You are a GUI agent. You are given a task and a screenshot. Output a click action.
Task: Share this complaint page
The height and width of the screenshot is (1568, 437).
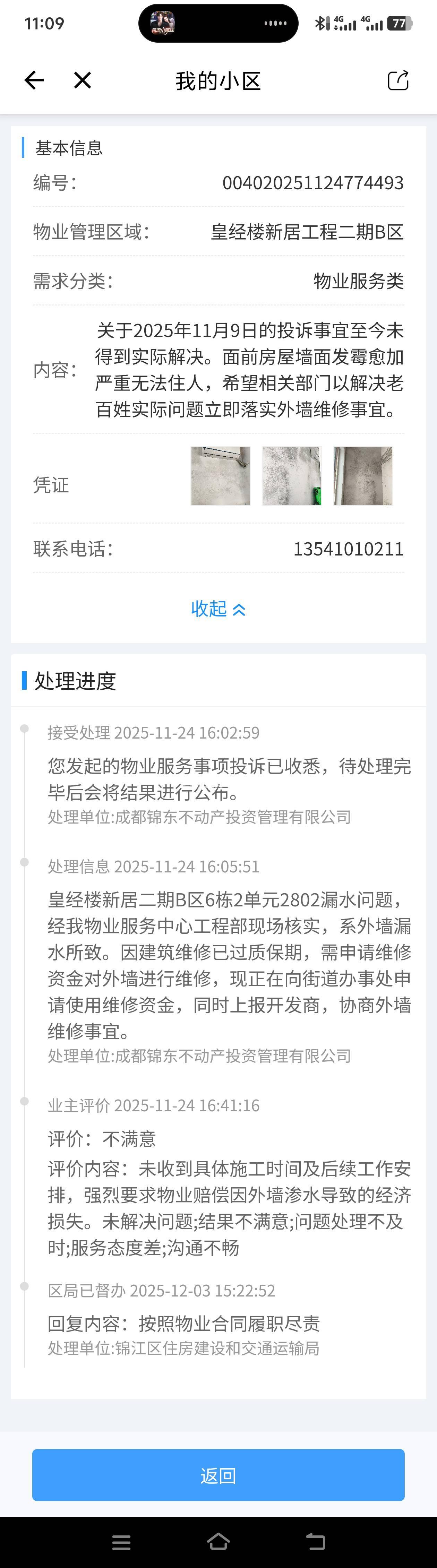(398, 80)
